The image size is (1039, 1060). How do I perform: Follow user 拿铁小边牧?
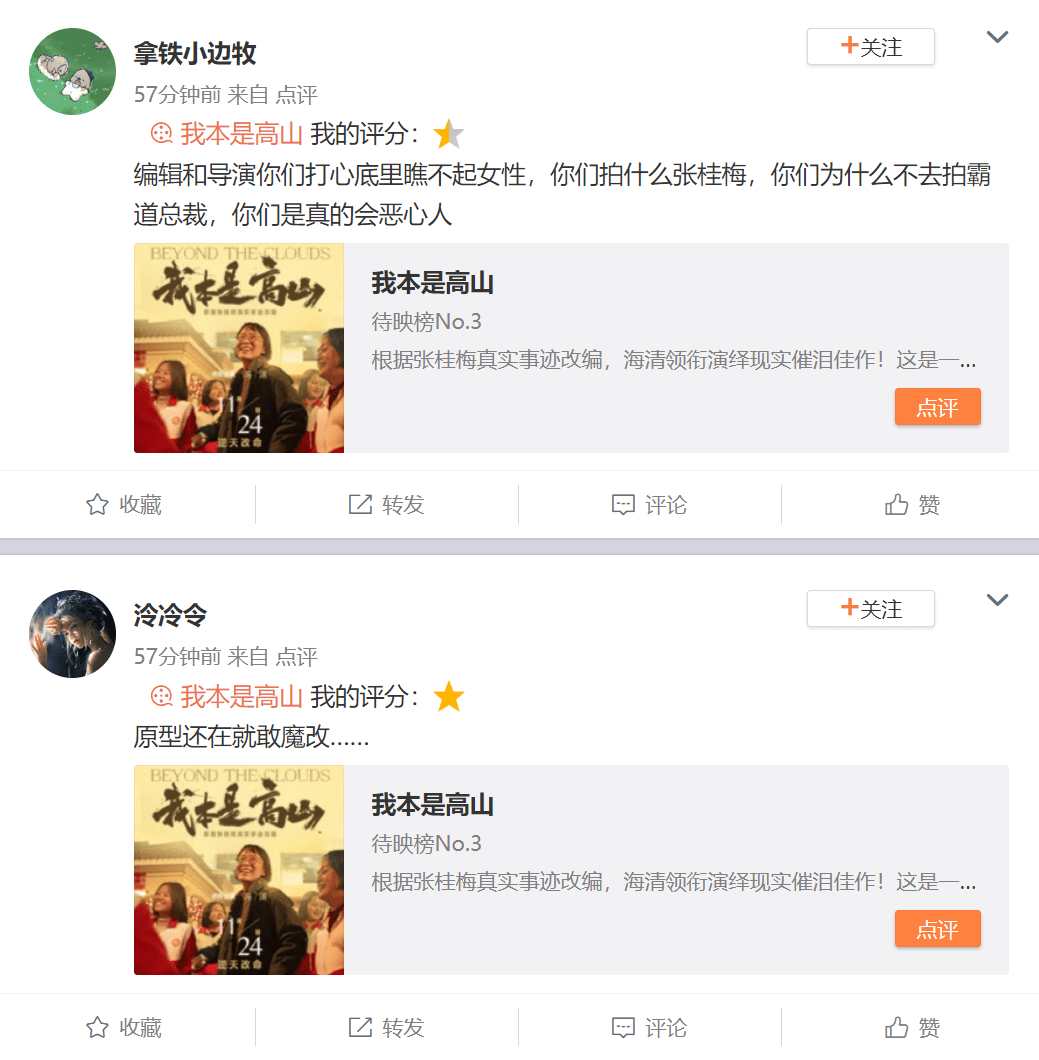coord(870,47)
